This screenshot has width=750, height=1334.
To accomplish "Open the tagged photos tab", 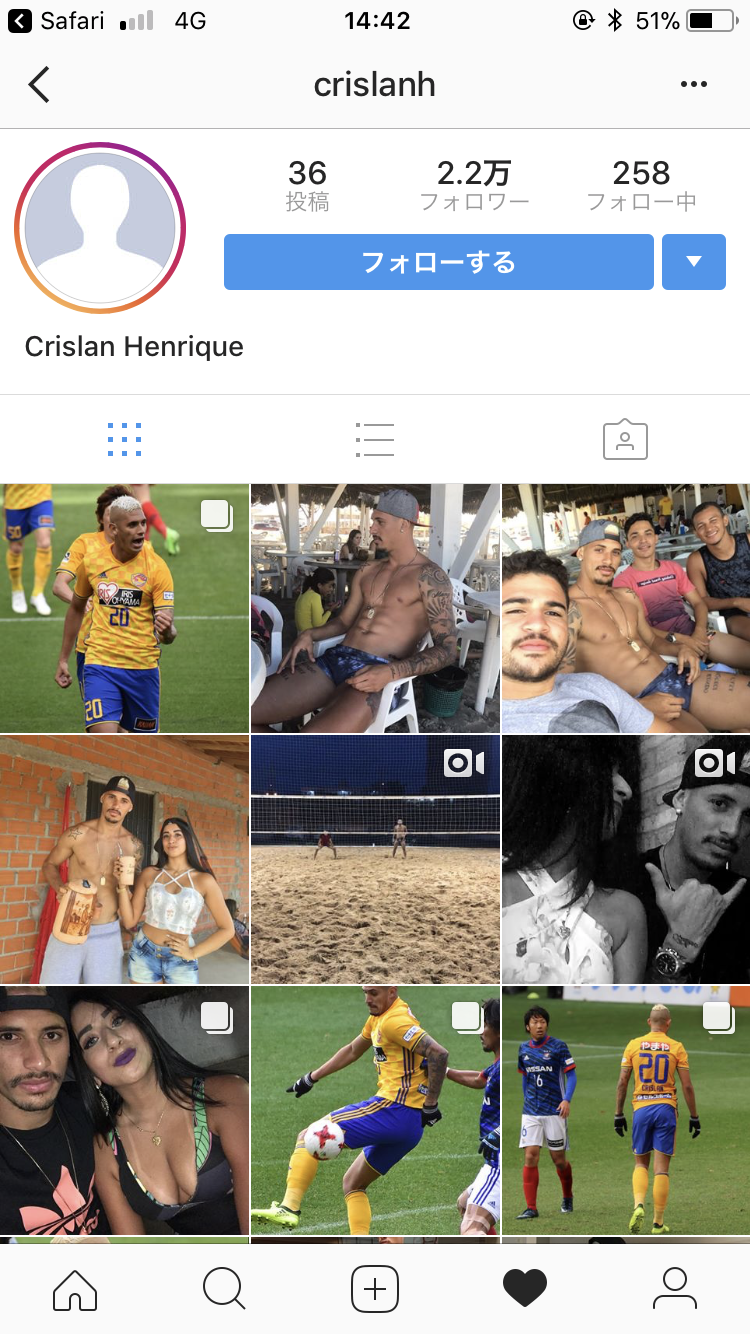I will tap(625, 440).
